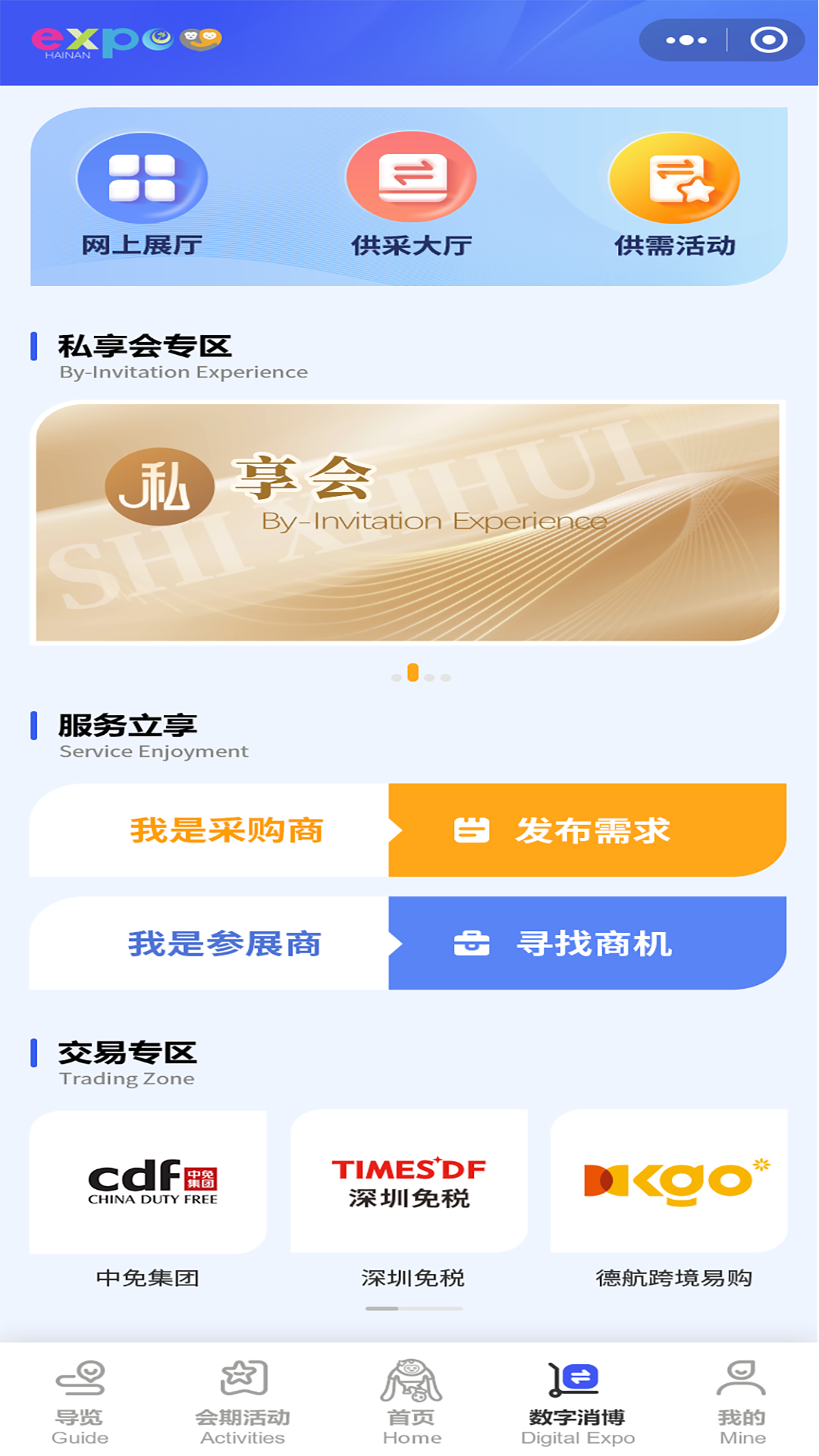
Task: Open 中免集团 CDF trading zone card
Action: click(x=148, y=1200)
